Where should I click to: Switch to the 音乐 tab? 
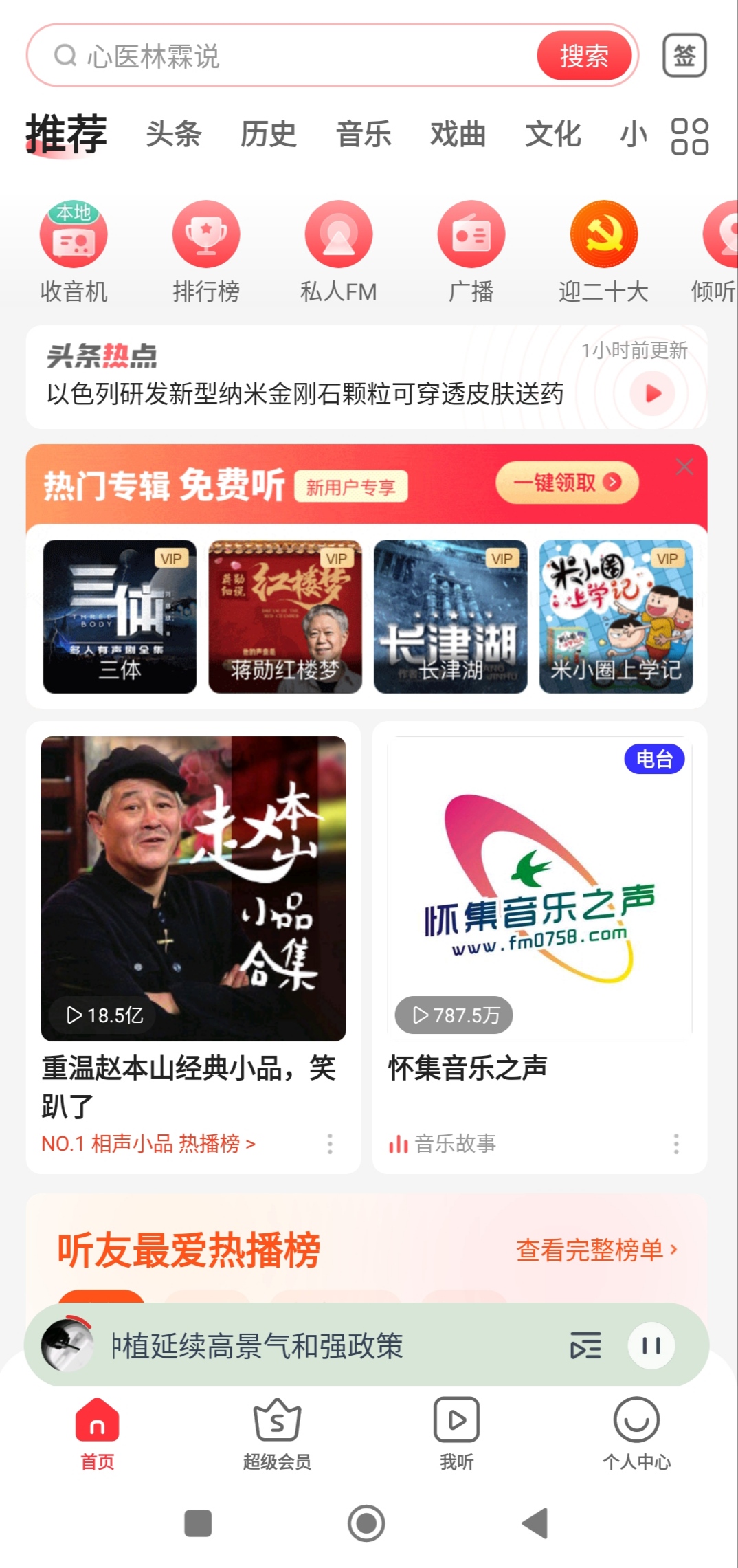[x=364, y=134]
